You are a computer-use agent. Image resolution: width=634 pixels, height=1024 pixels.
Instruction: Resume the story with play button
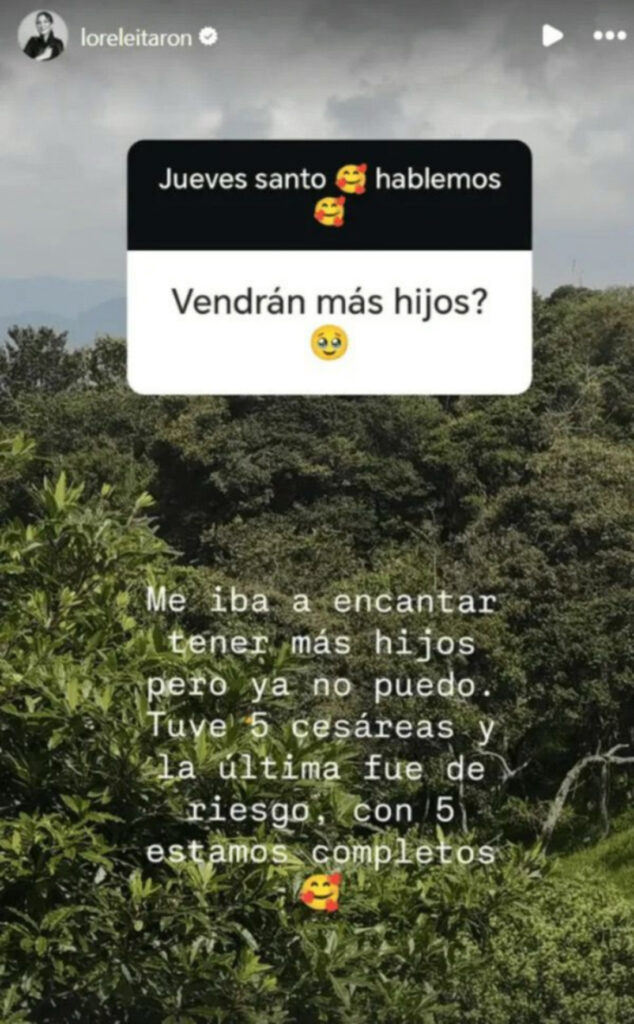[x=552, y=36]
